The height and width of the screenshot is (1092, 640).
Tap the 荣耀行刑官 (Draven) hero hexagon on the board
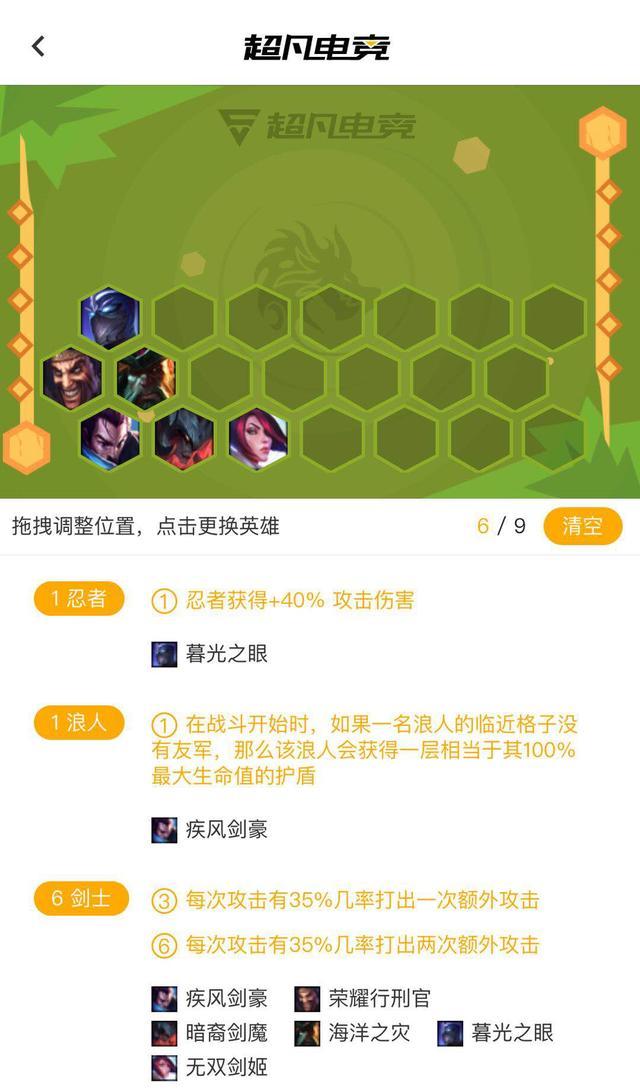click(73, 378)
